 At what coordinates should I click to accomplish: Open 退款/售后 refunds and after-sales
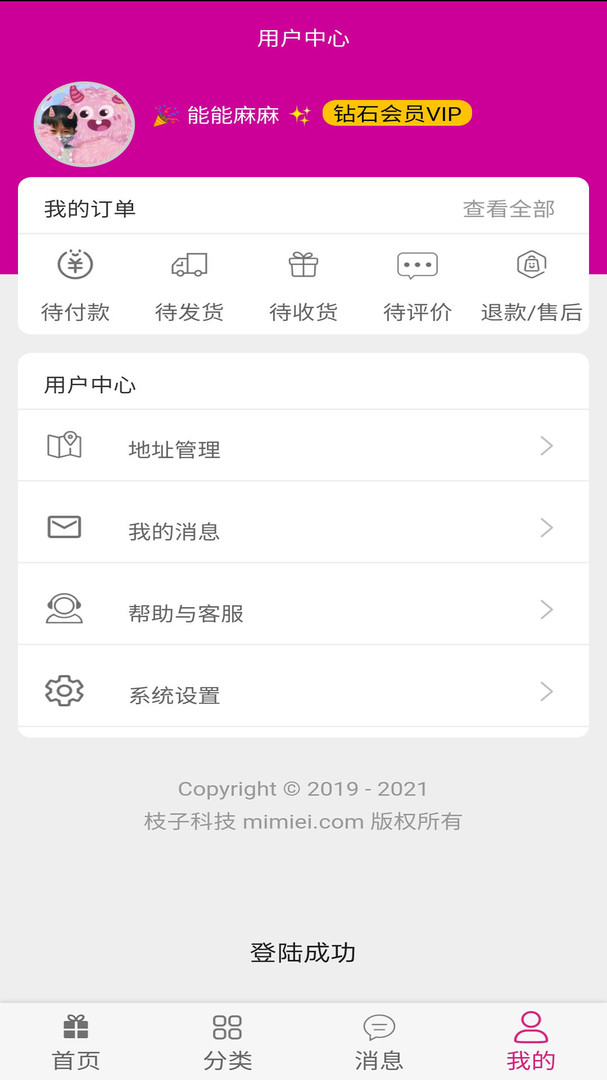click(x=531, y=286)
